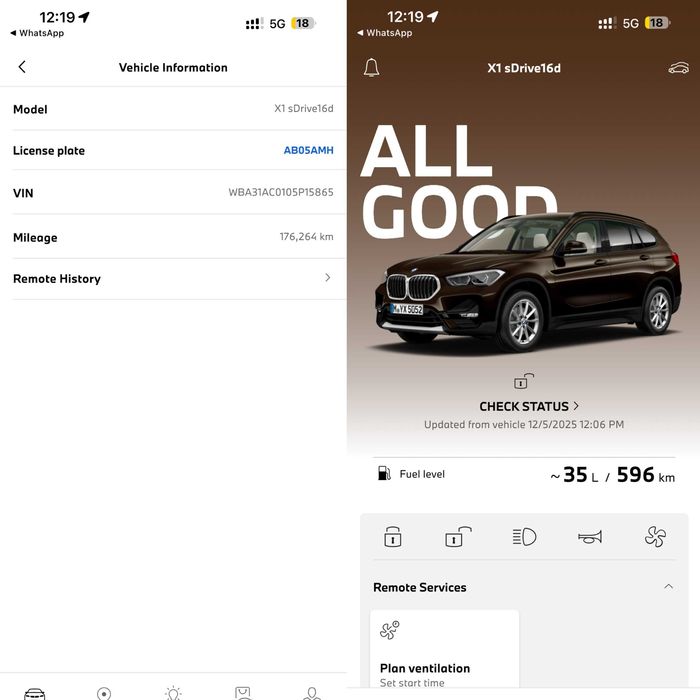Go back from Vehicle Information
Image resolution: width=700 pixels, height=700 pixels.
[x=22, y=67]
